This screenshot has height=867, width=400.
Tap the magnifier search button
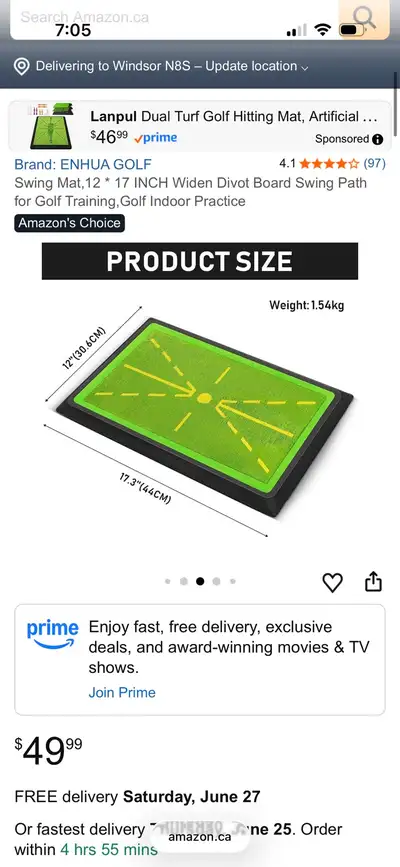pos(363,19)
